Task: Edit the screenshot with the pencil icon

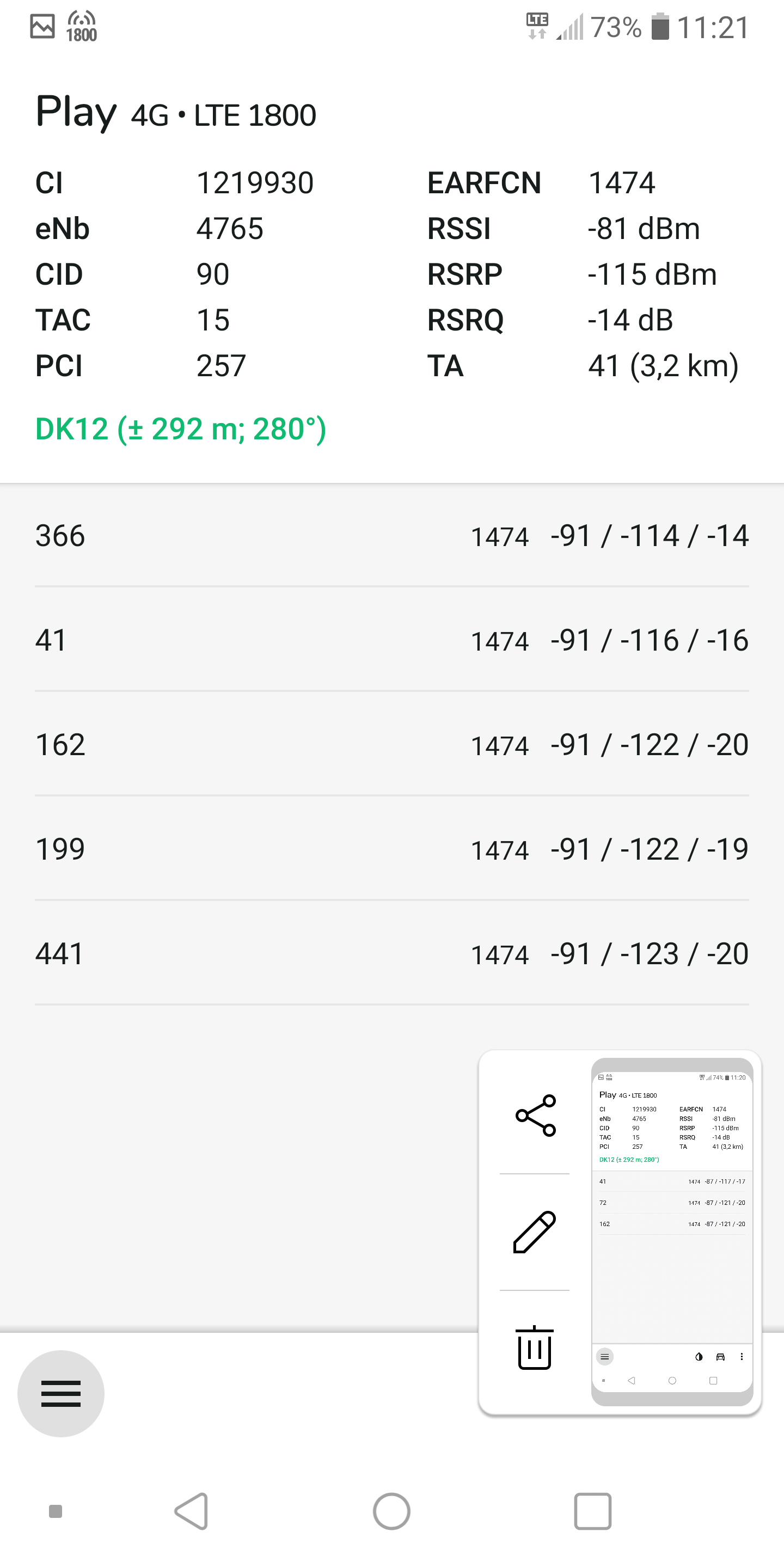Action: 535,1232
